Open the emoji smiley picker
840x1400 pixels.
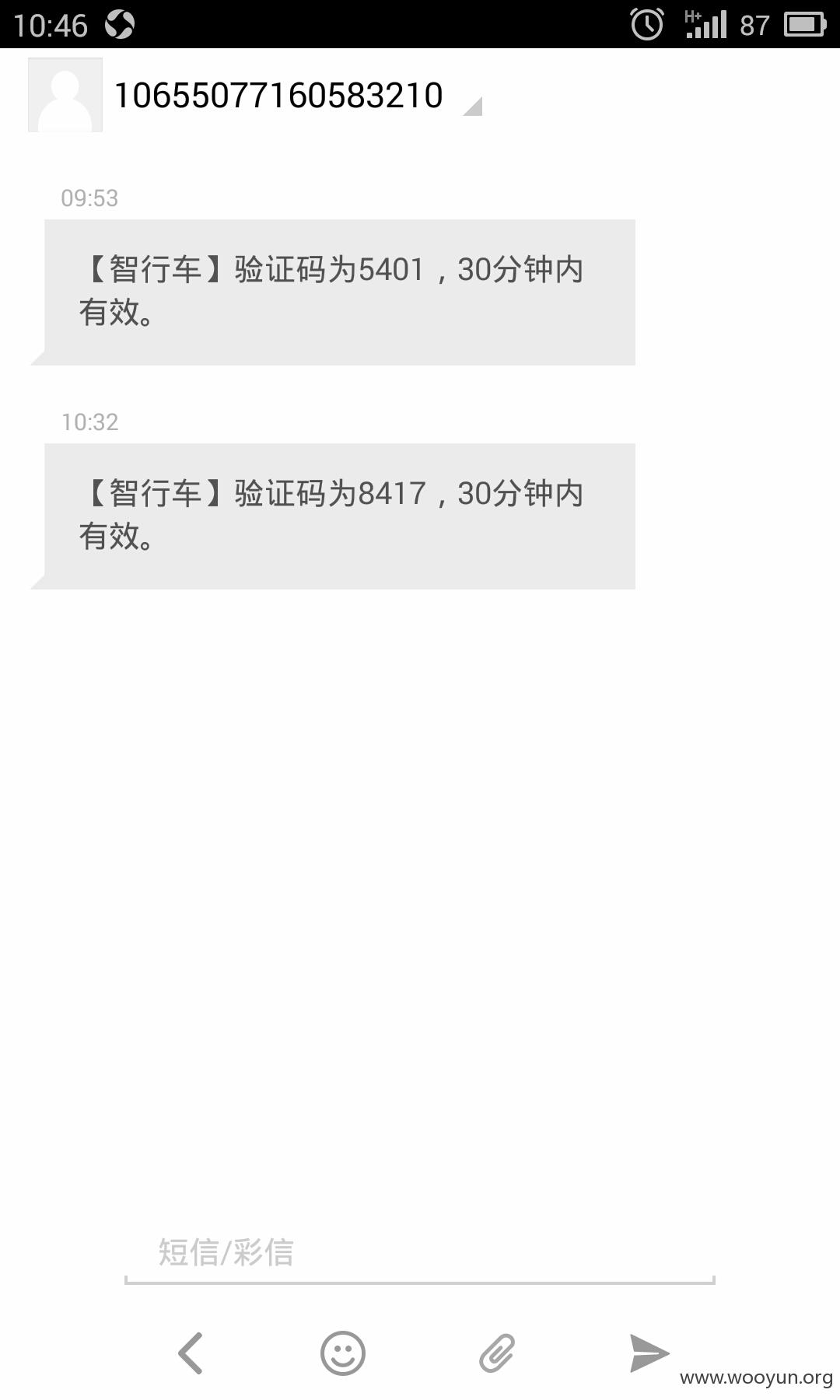coord(343,1353)
